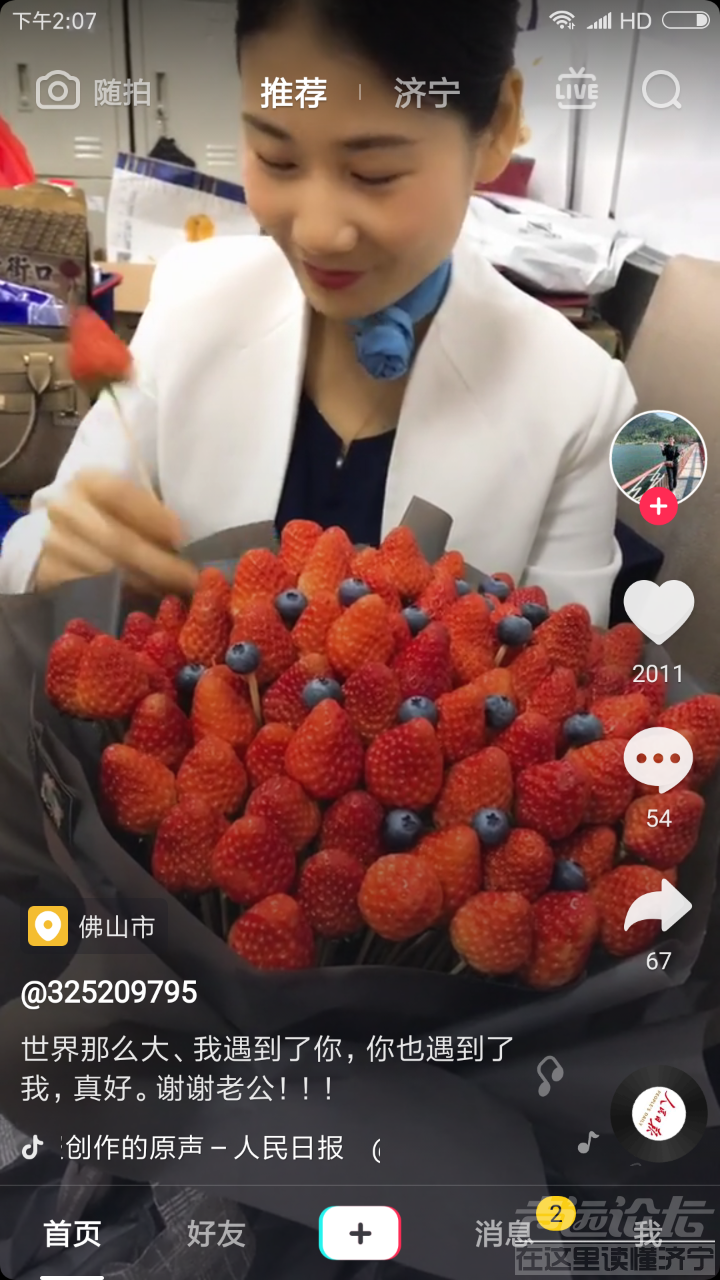Open the LIVE streams icon
The image size is (720, 1280).
[577, 90]
